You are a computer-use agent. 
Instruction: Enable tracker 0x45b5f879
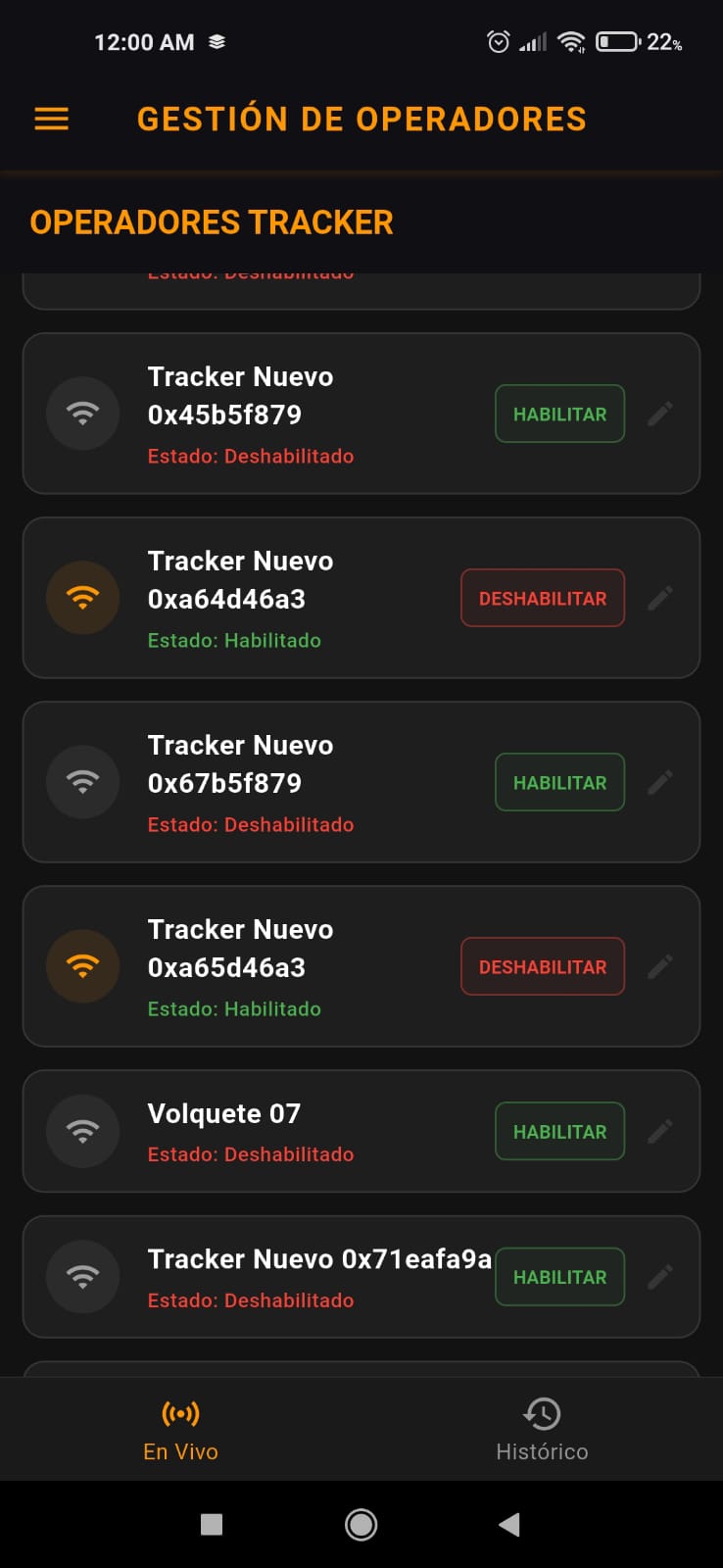coord(559,415)
